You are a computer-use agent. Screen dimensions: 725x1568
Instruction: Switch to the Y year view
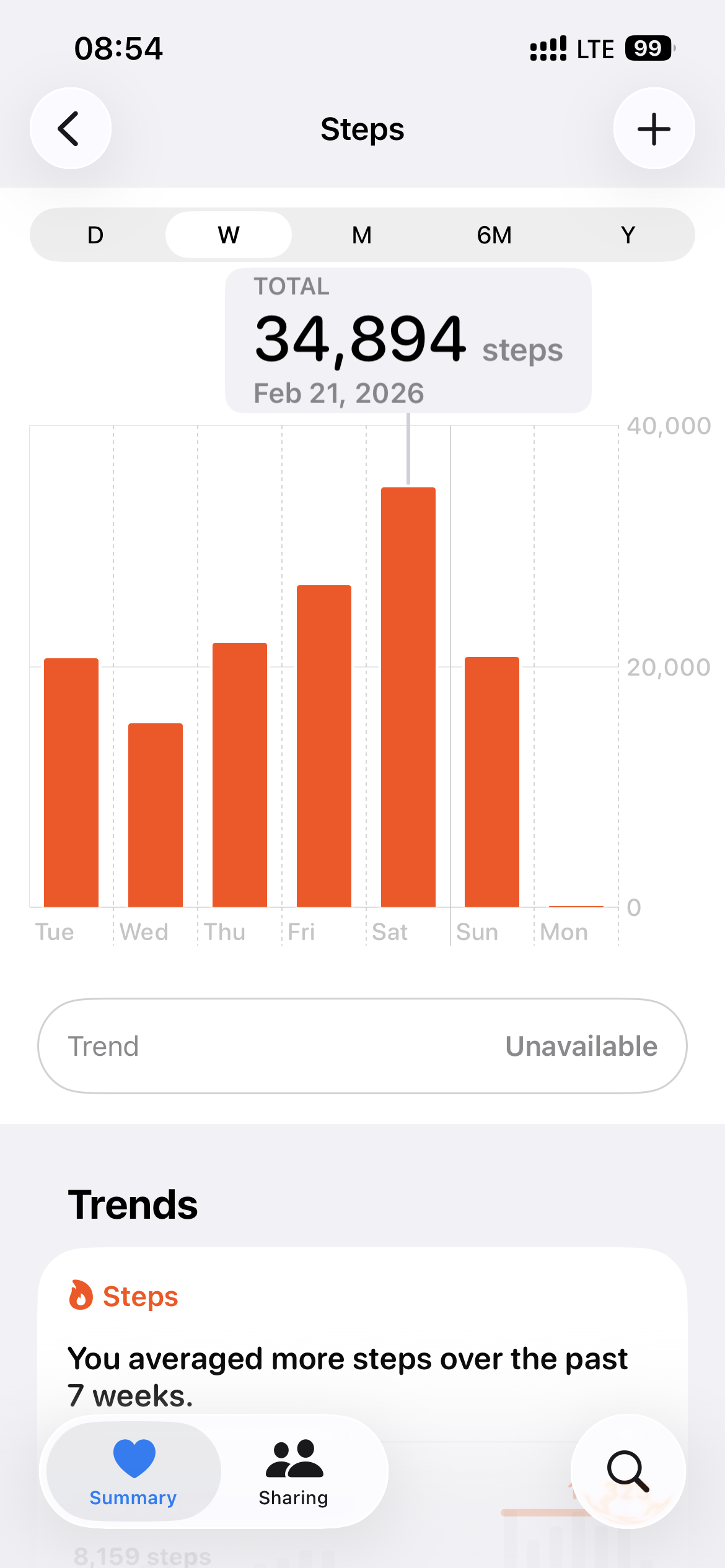point(628,235)
